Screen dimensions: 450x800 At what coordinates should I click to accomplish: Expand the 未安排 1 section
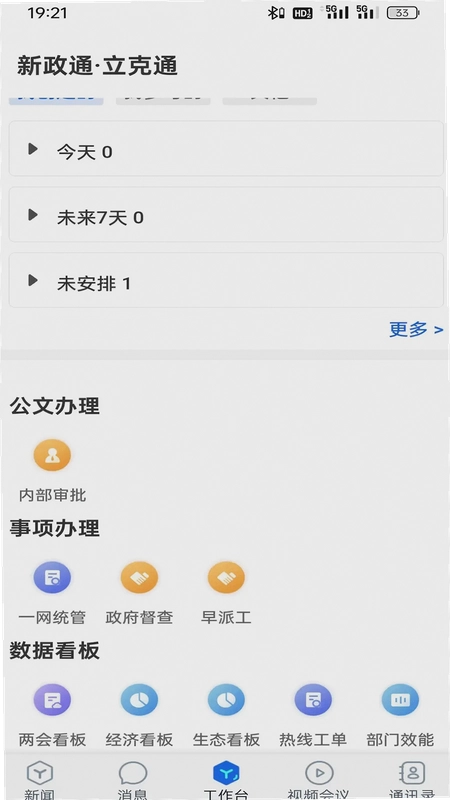point(226,281)
